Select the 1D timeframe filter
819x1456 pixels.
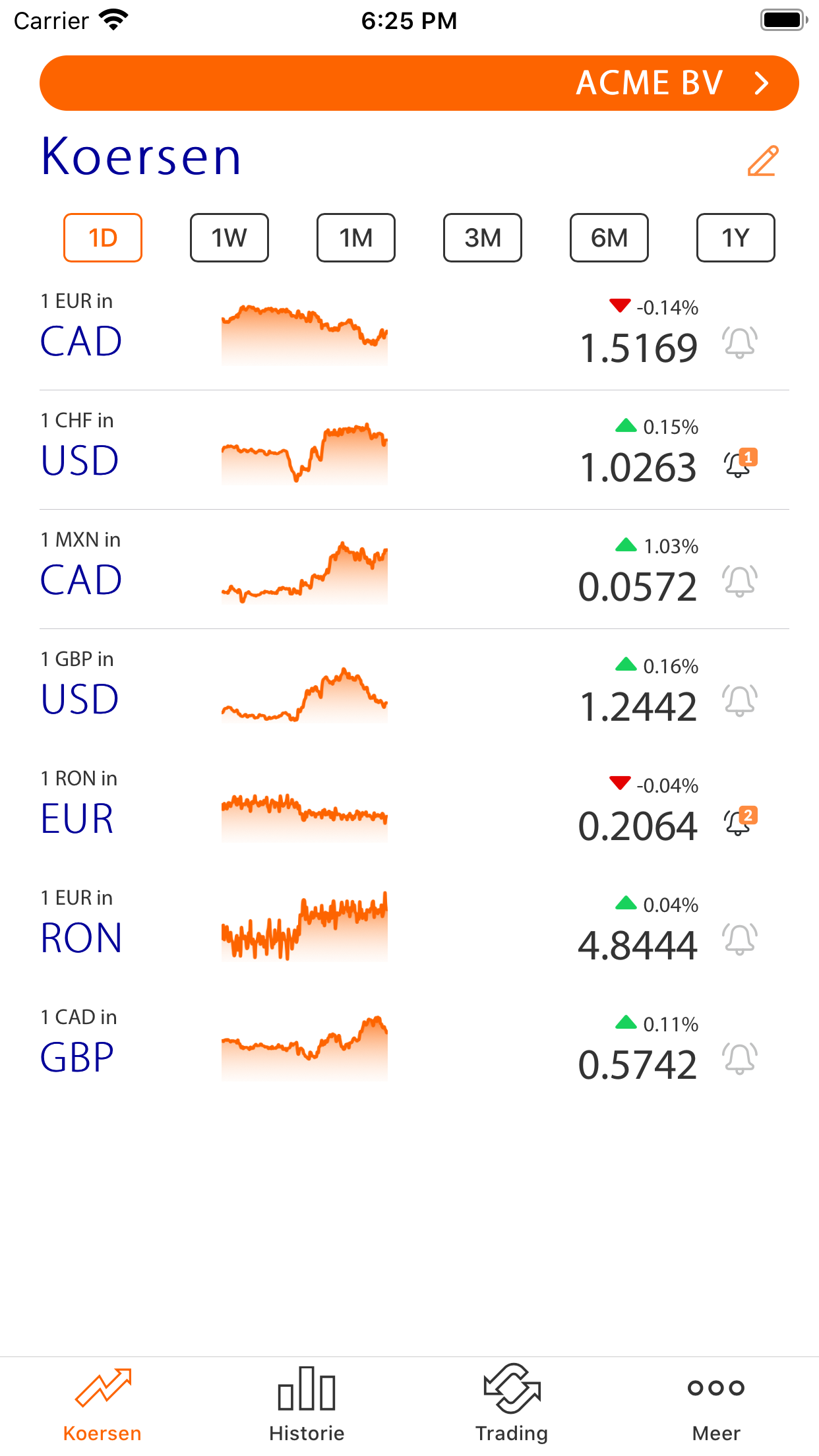tap(102, 237)
